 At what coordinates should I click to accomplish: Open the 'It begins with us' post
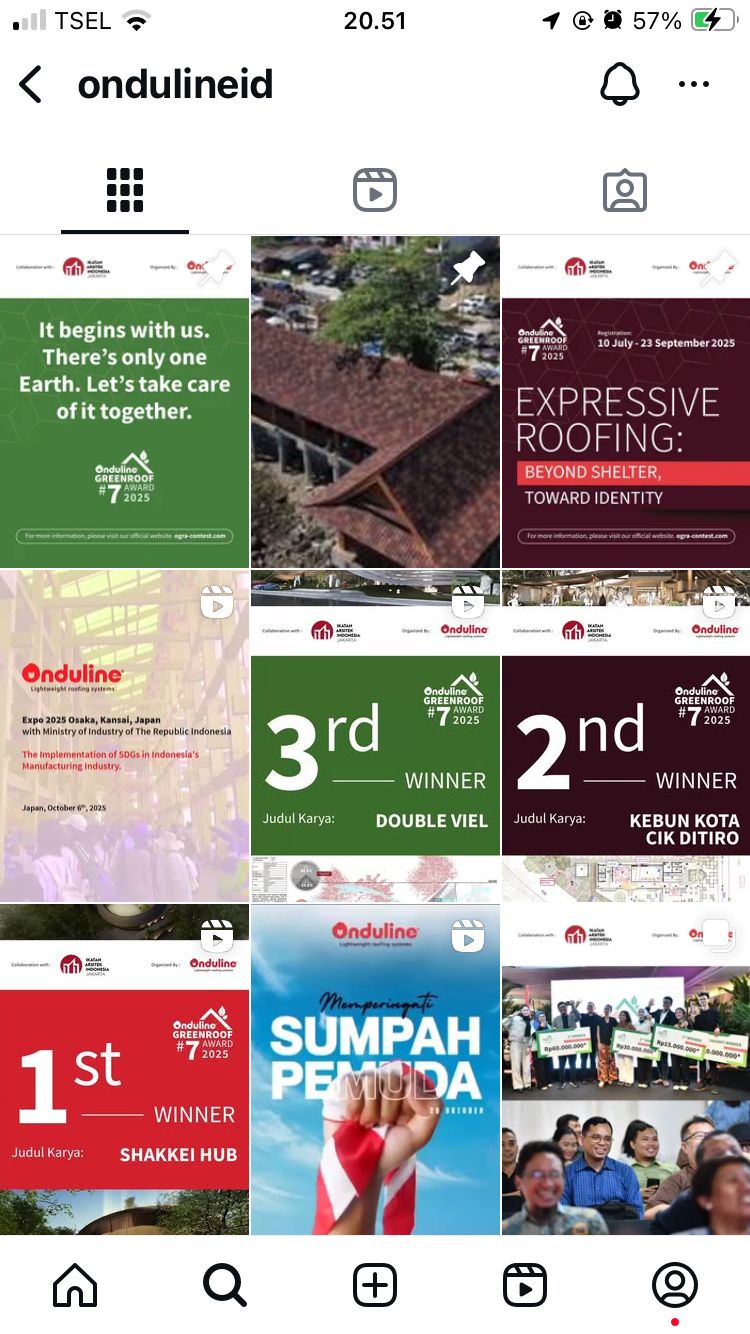(124, 402)
